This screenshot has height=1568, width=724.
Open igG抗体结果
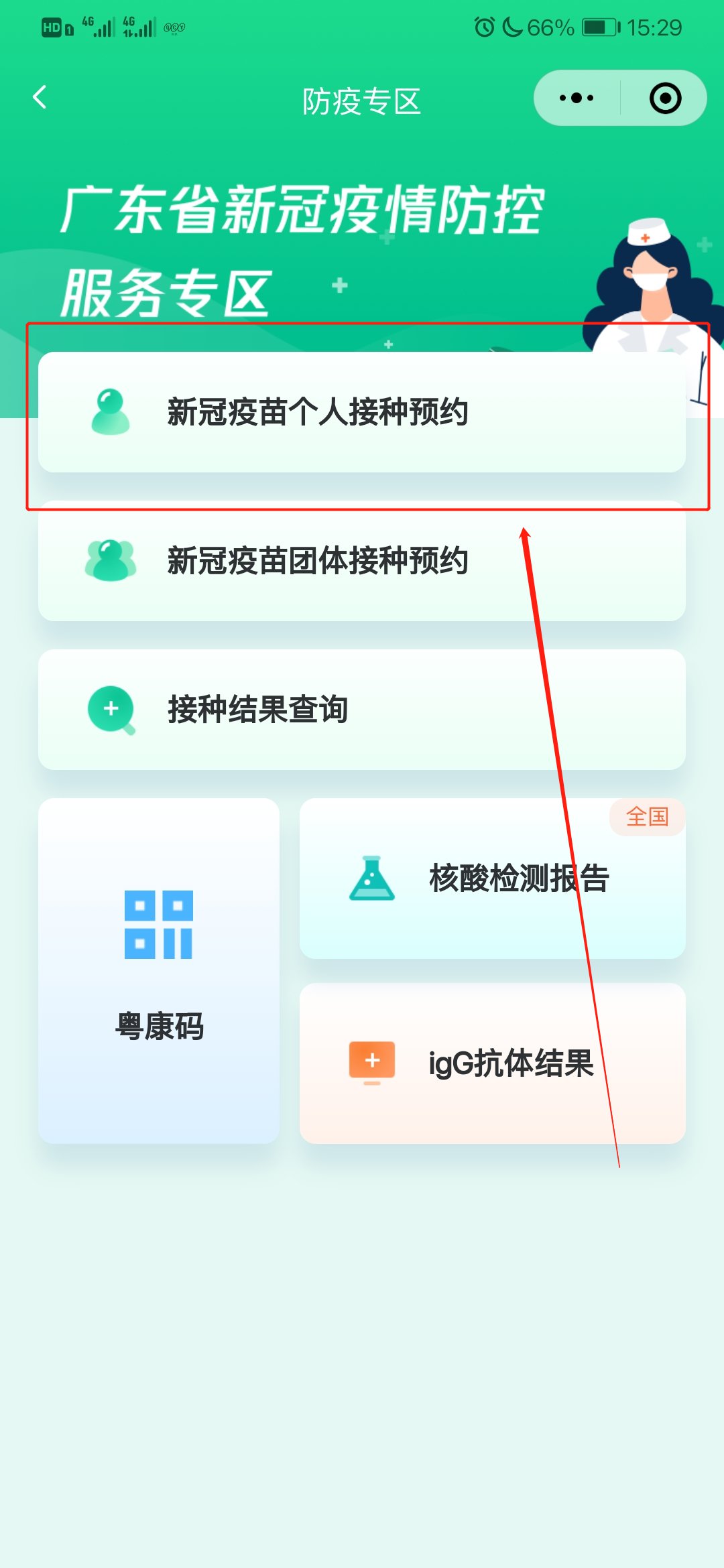click(492, 1063)
